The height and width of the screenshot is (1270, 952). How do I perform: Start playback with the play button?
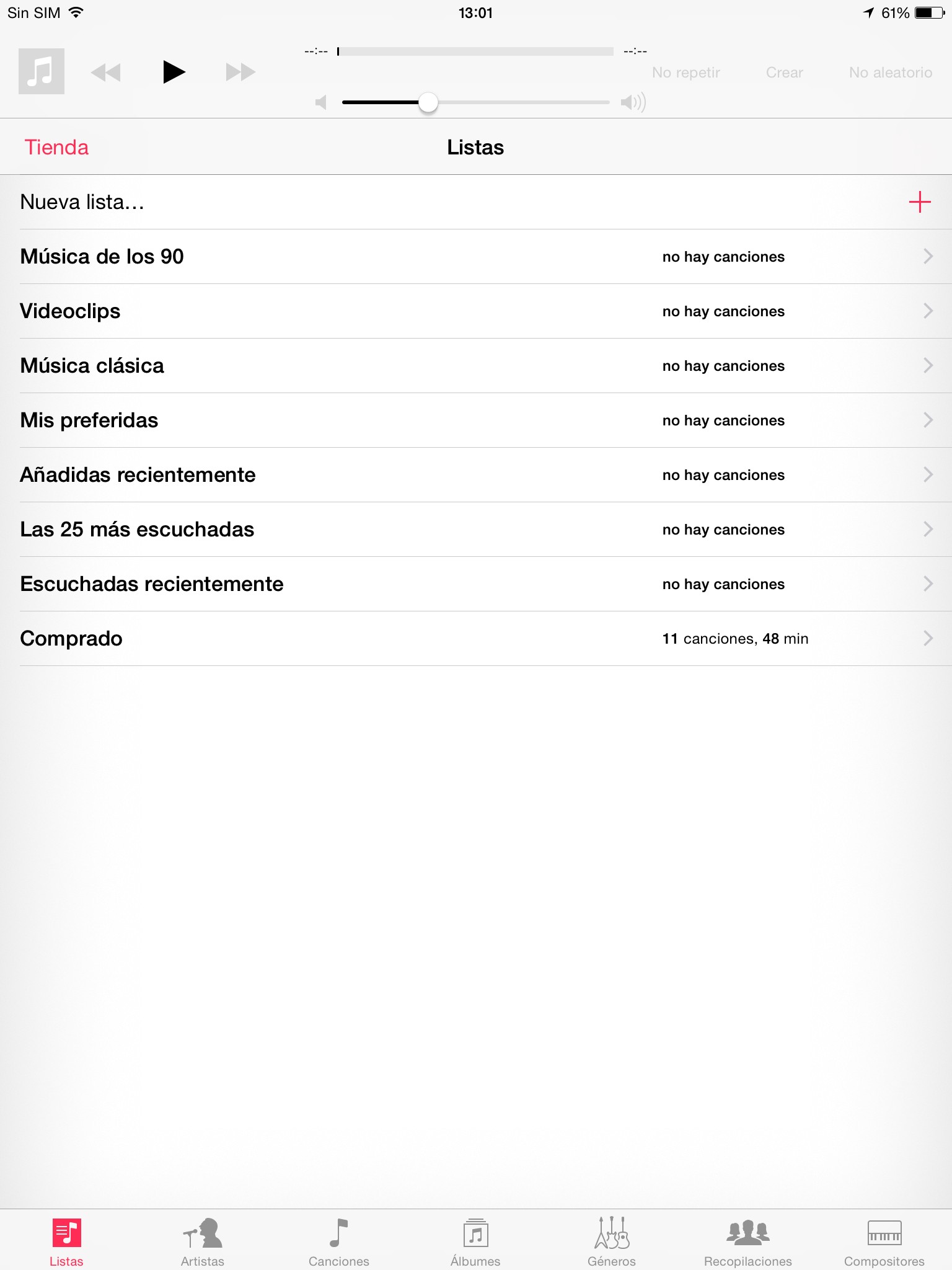174,72
